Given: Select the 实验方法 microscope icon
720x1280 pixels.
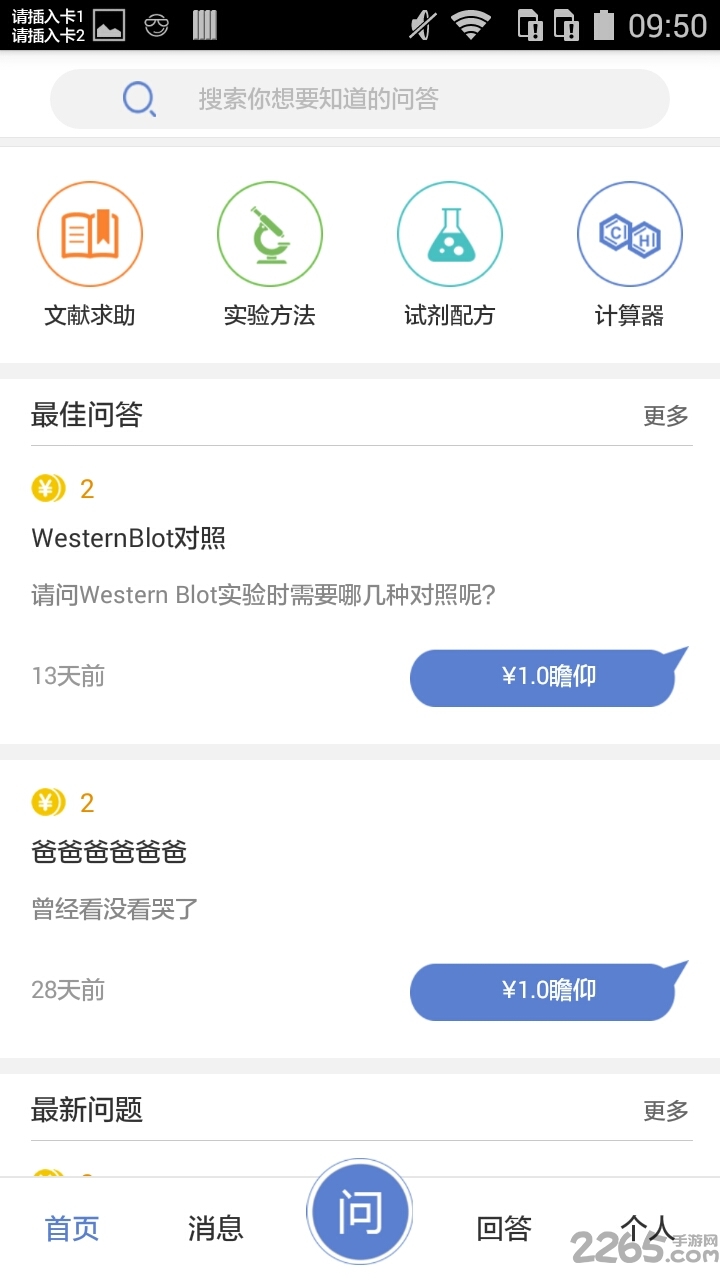Looking at the screenshot, I should 270,233.
